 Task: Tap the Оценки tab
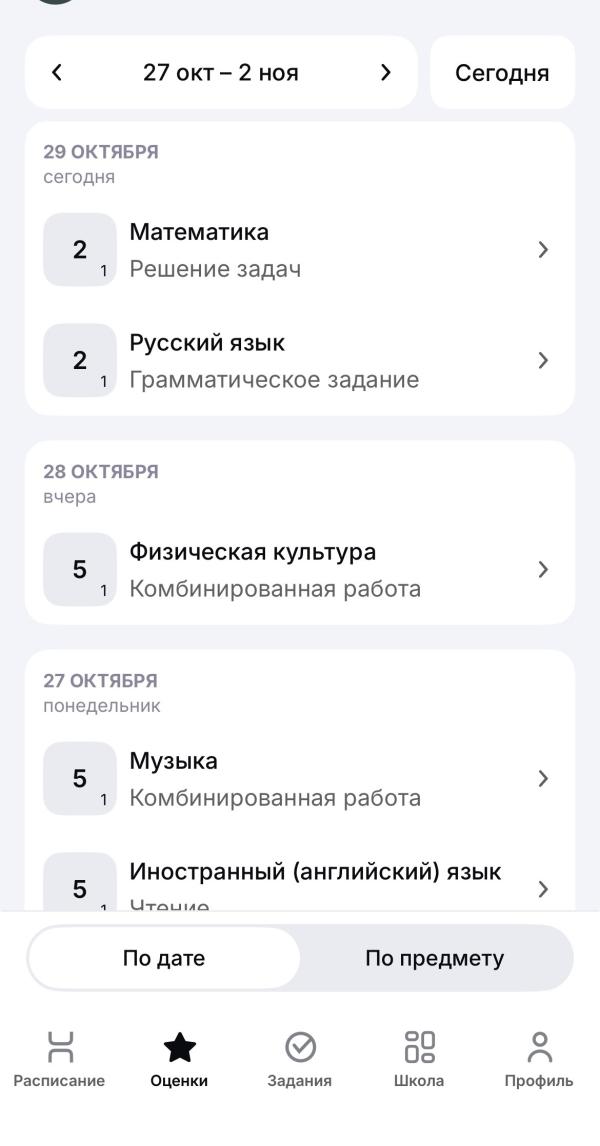[179, 1059]
